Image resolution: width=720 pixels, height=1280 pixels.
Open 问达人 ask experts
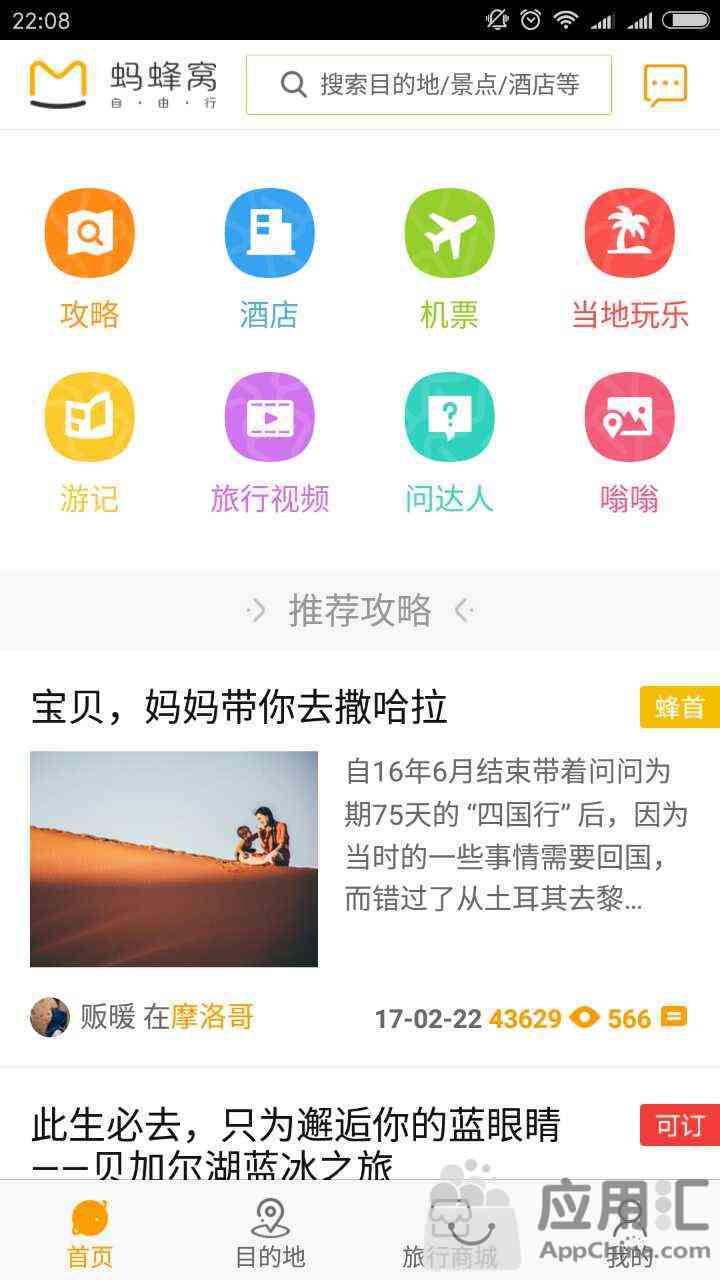(x=449, y=442)
